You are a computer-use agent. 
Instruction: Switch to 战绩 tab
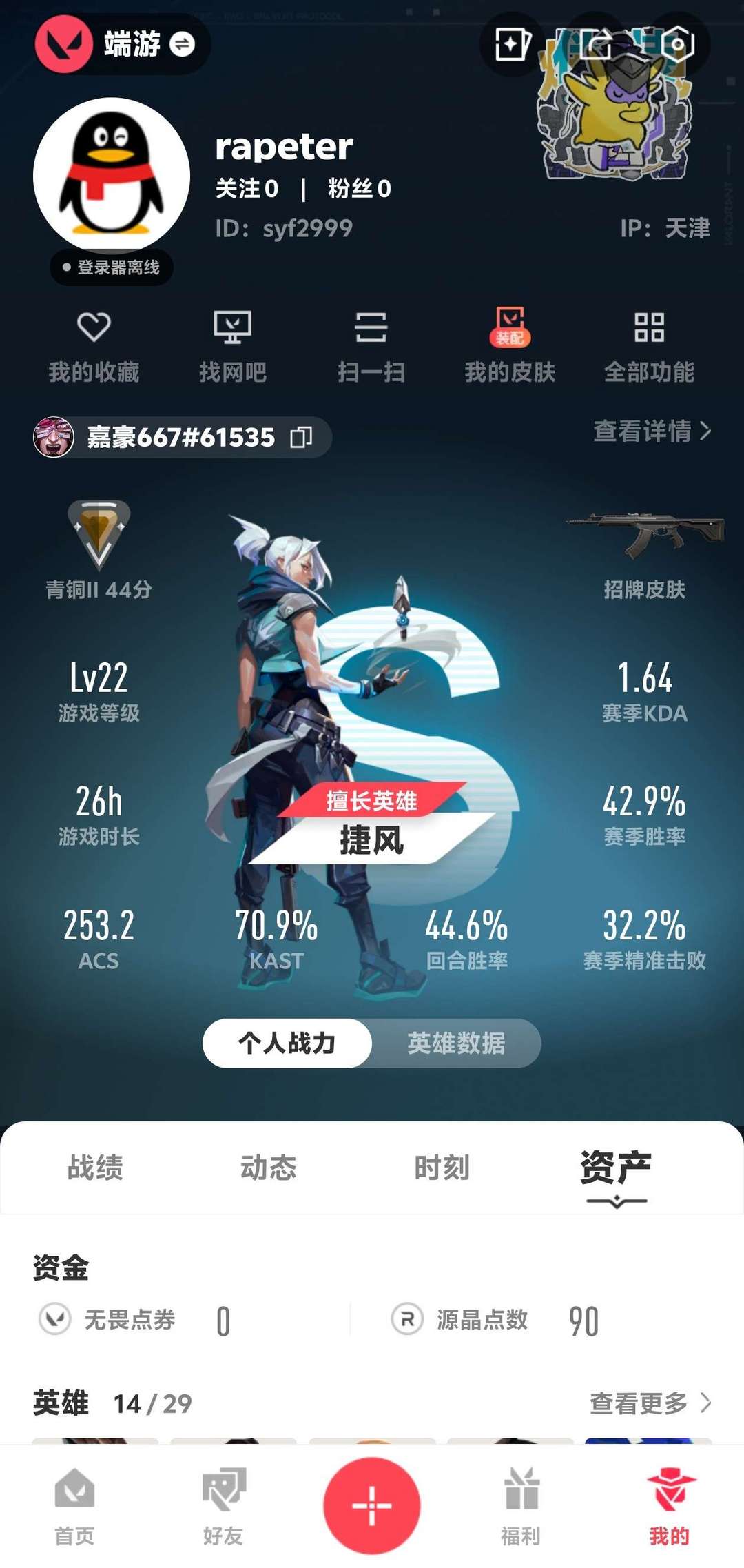click(95, 1168)
